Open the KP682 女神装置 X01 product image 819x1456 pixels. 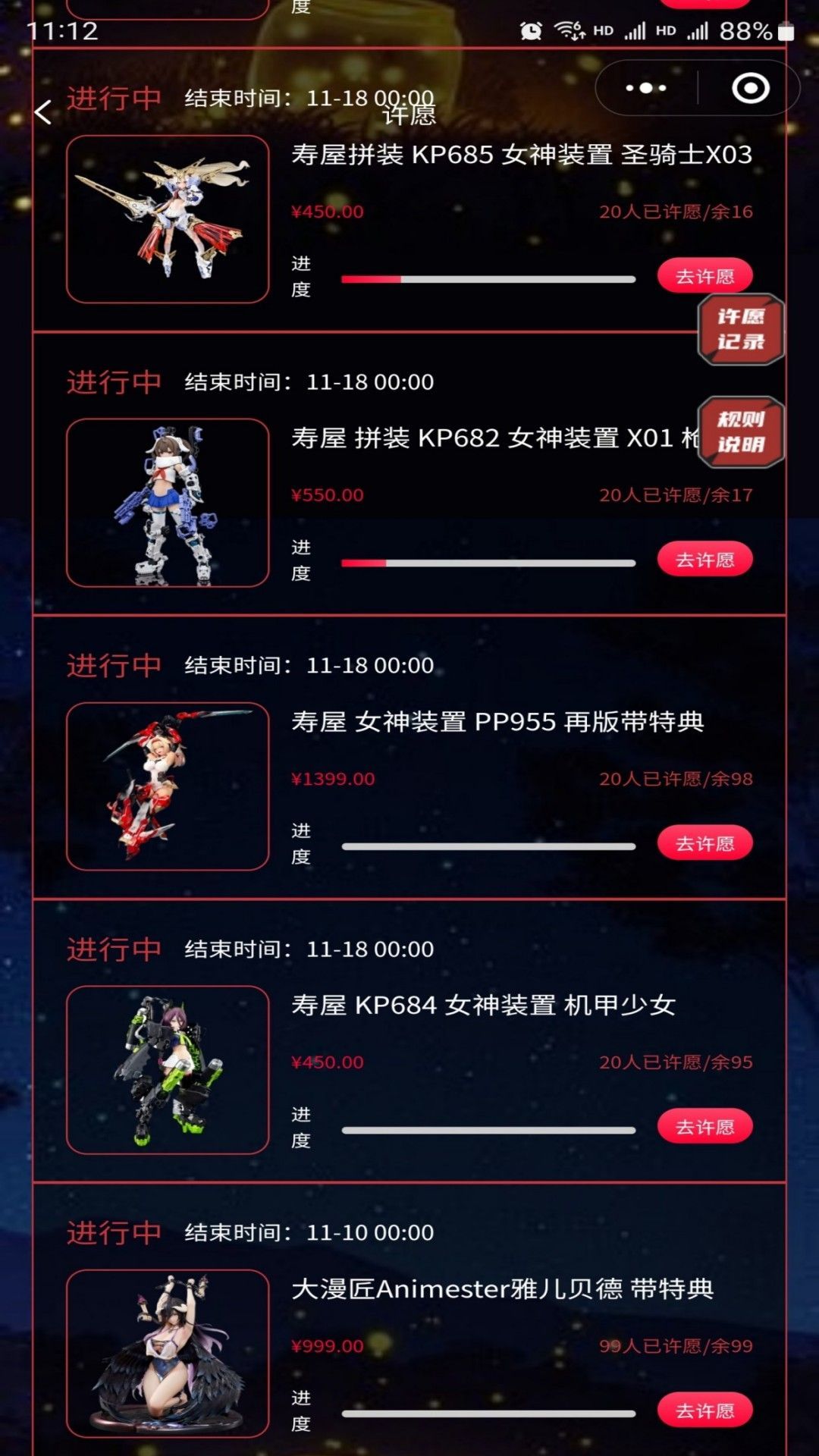click(168, 503)
